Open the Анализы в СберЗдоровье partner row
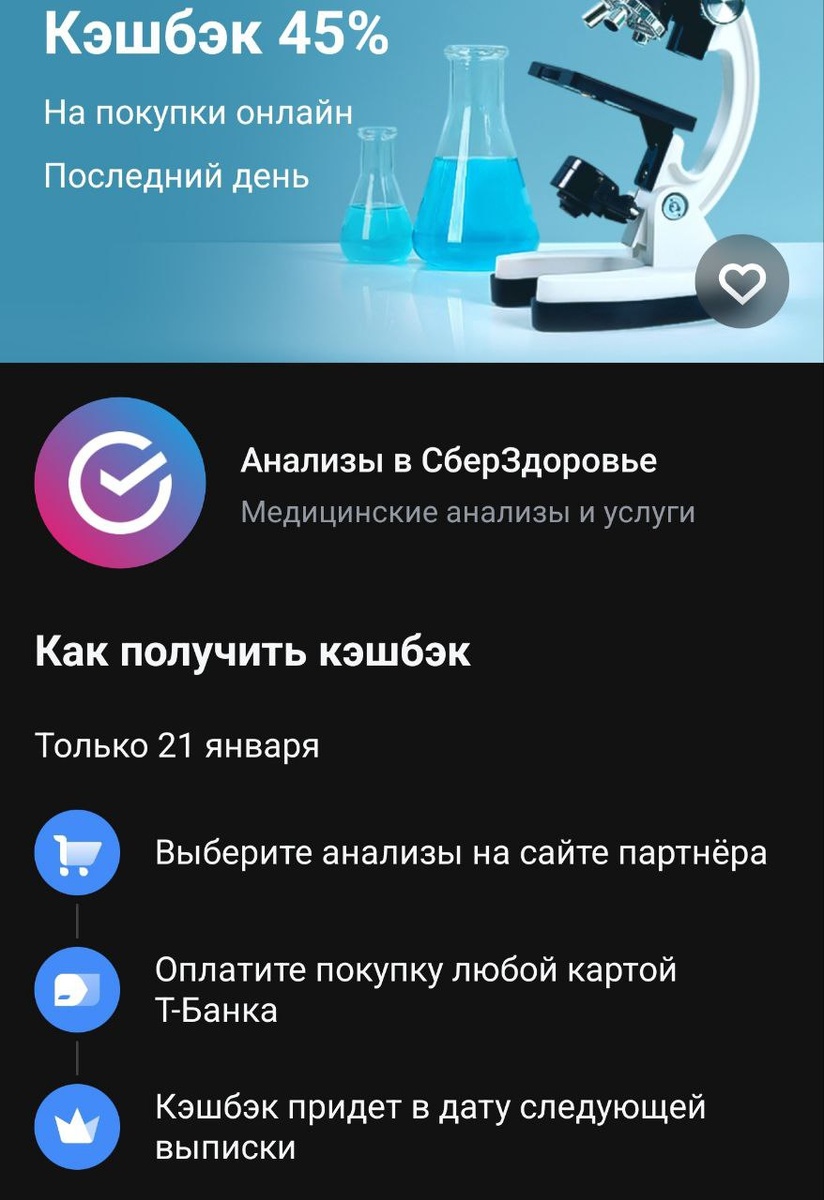The width and height of the screenshot is (824, 1200). pyautogui.click(x=448, y=486)
